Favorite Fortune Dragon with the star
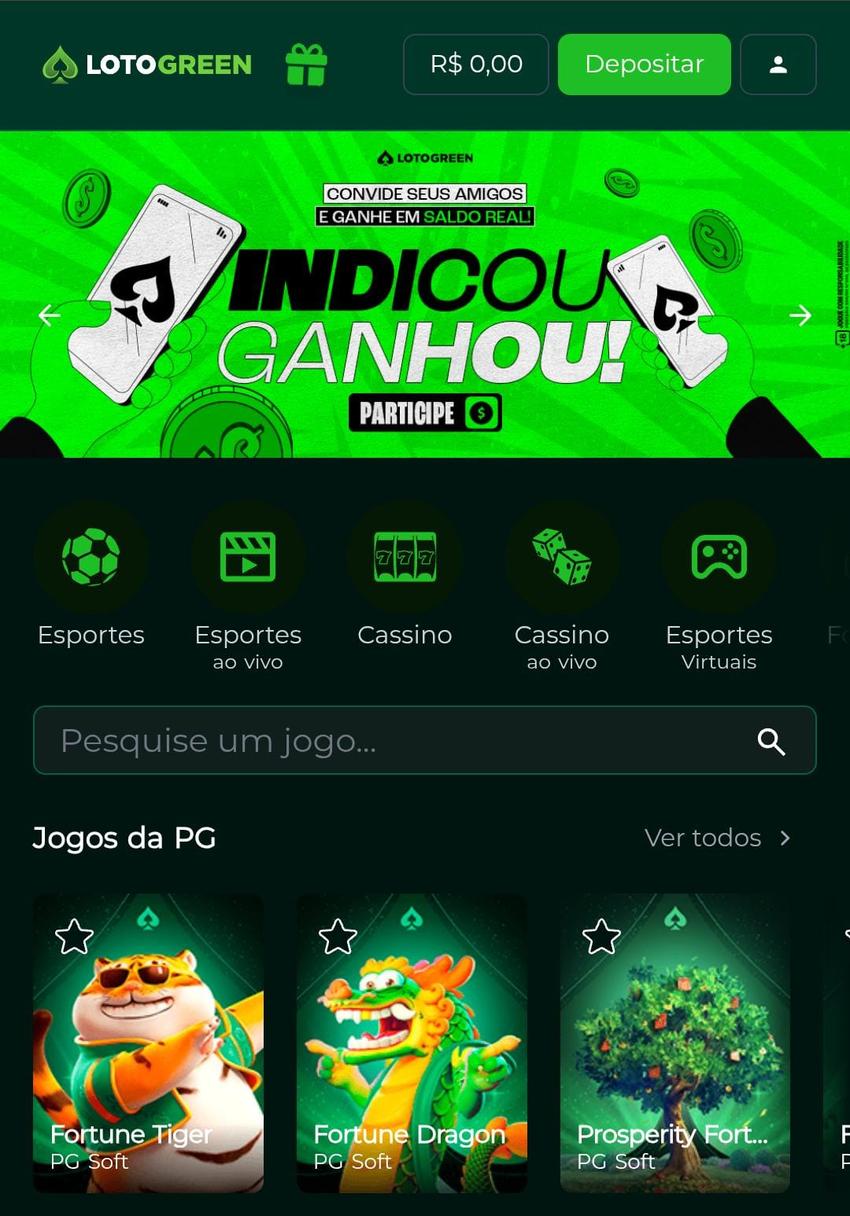Image resolution: width=850 pixels, height=1216 pixels. 337,937
